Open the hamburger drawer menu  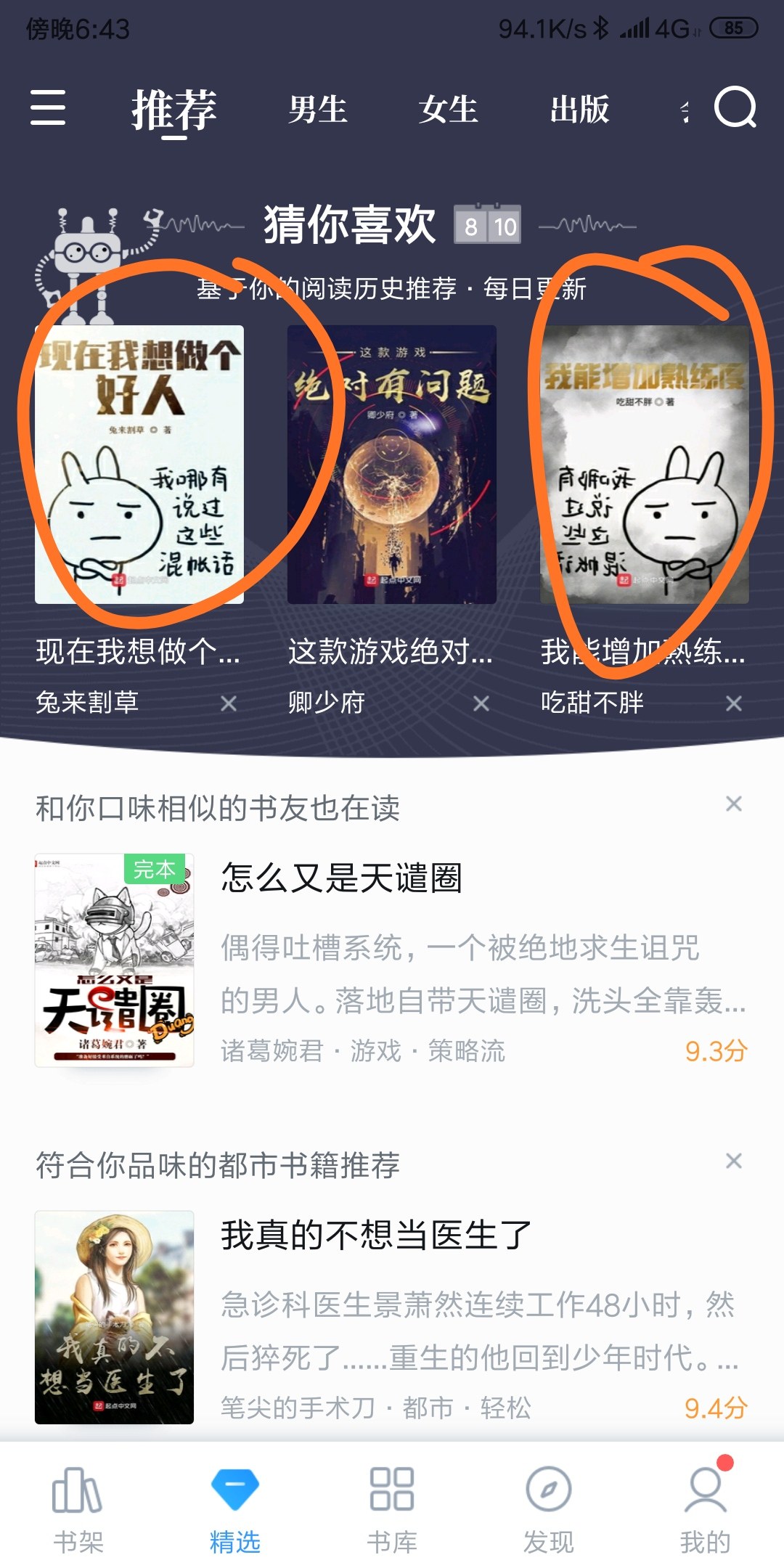pos(48,108)
